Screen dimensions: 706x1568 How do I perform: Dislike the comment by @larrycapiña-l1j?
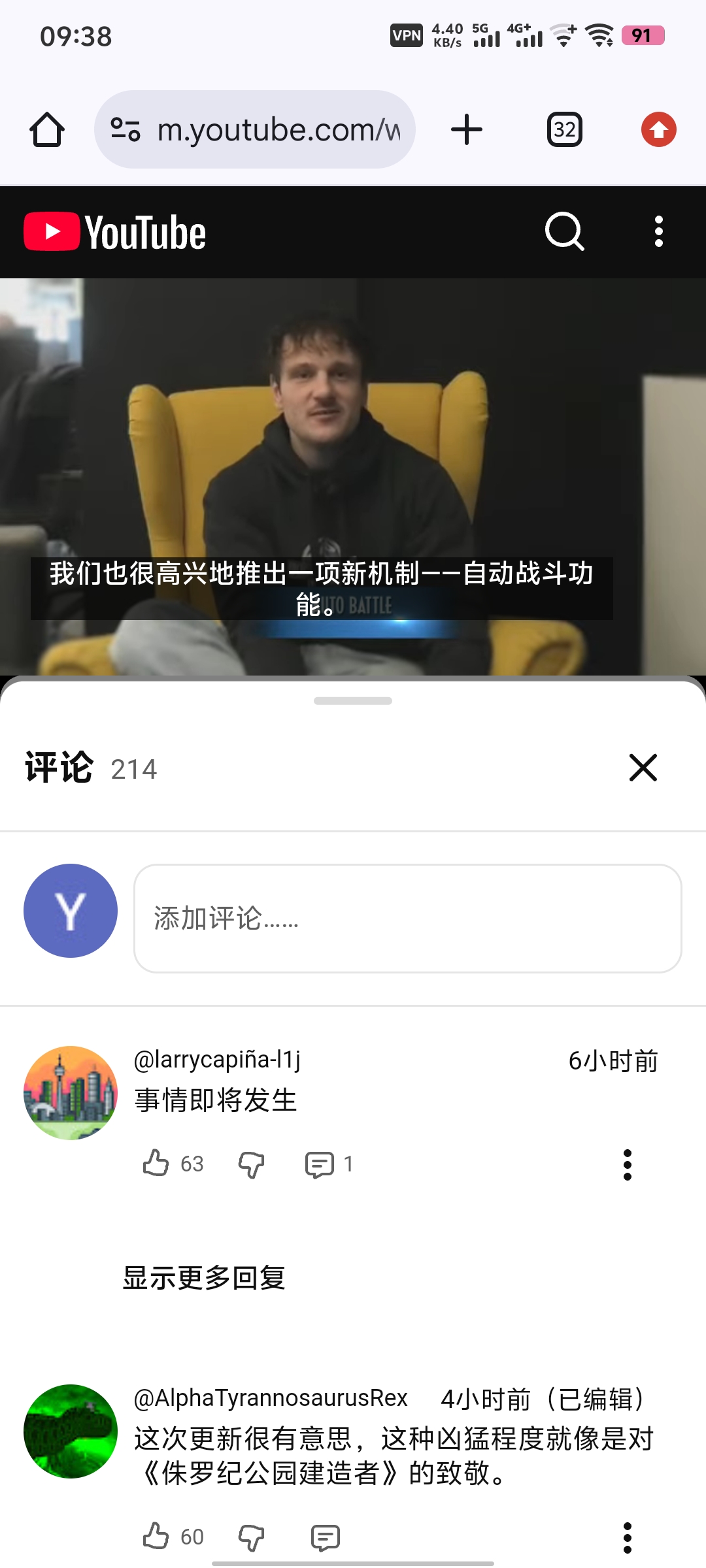click(251, 1164)
